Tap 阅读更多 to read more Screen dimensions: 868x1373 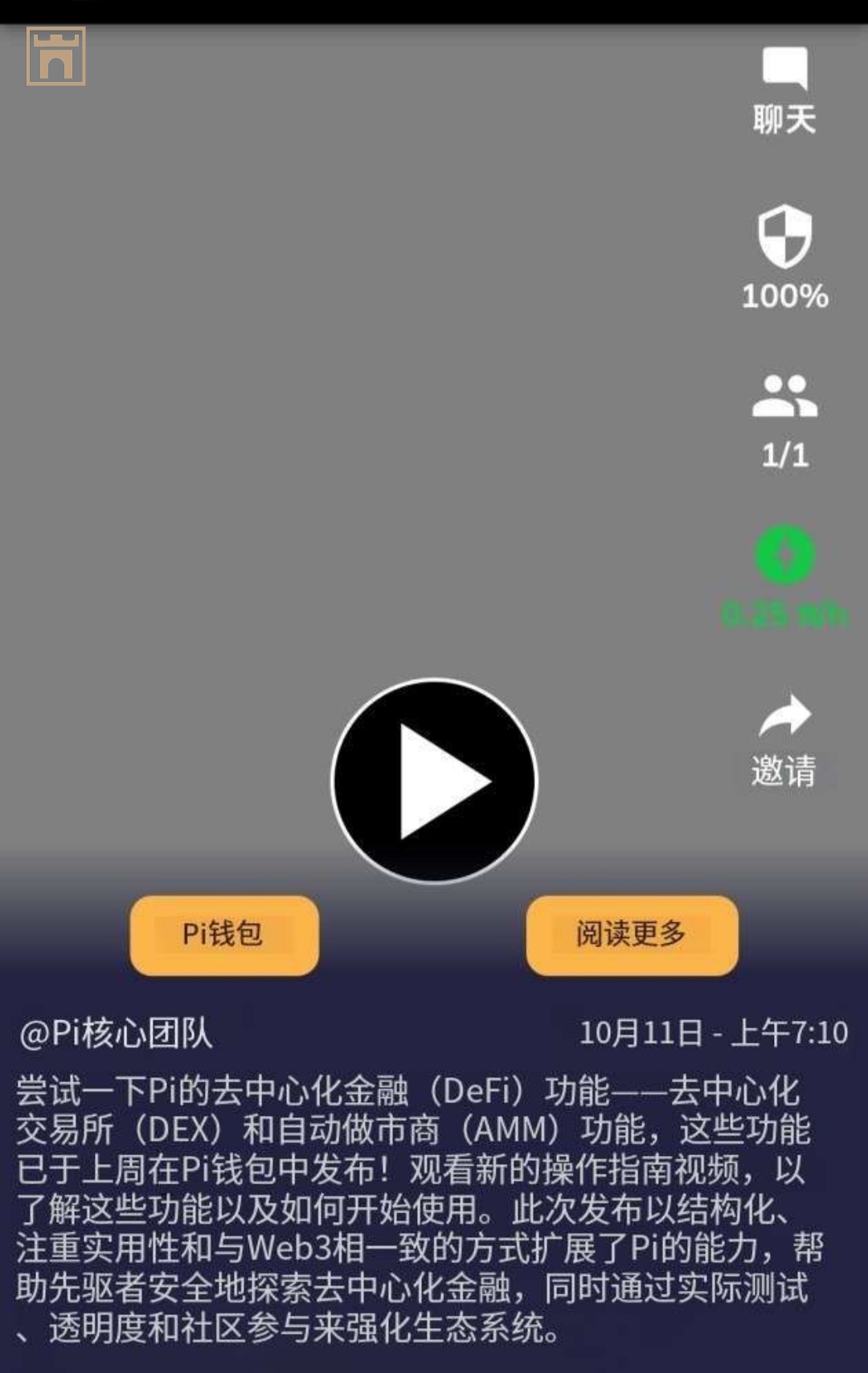click(632, 935)
